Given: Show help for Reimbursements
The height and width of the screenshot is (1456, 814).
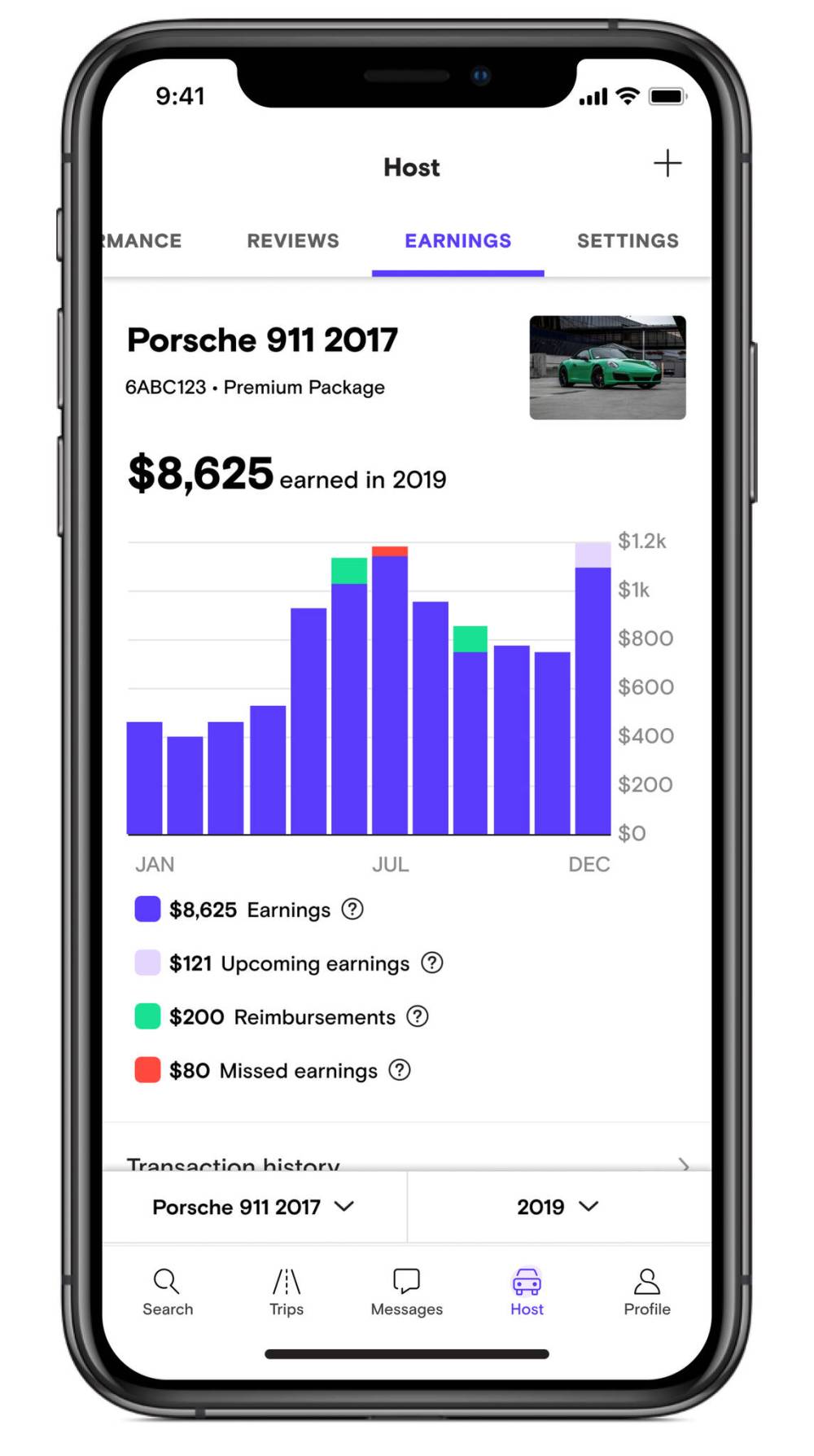Looking at the screenshot, I should click(x=418, y=1016).
